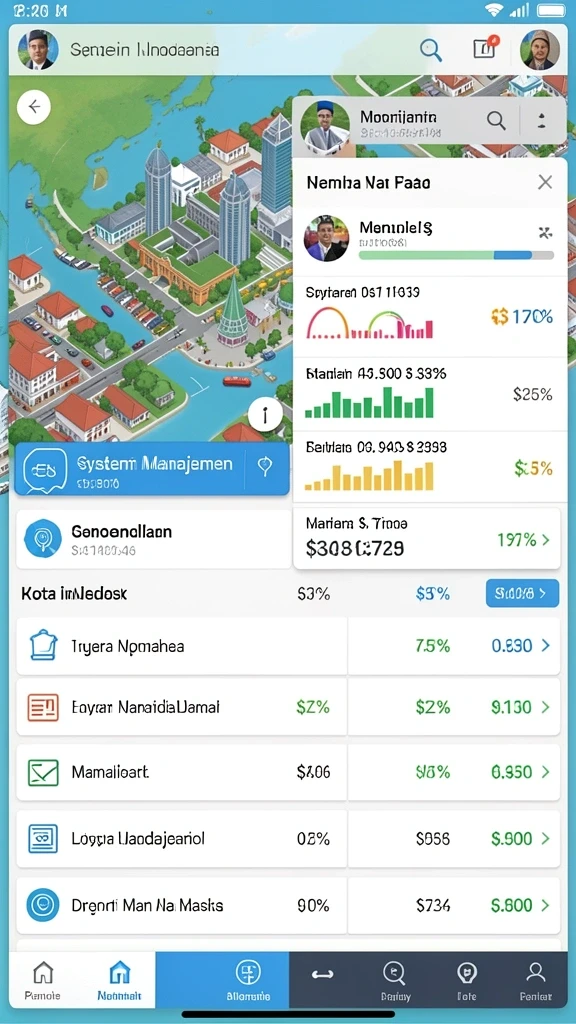Open the Loyqa Uaodajeariol row
This screenshot has width=576, height=1024.
click(288, 839)
